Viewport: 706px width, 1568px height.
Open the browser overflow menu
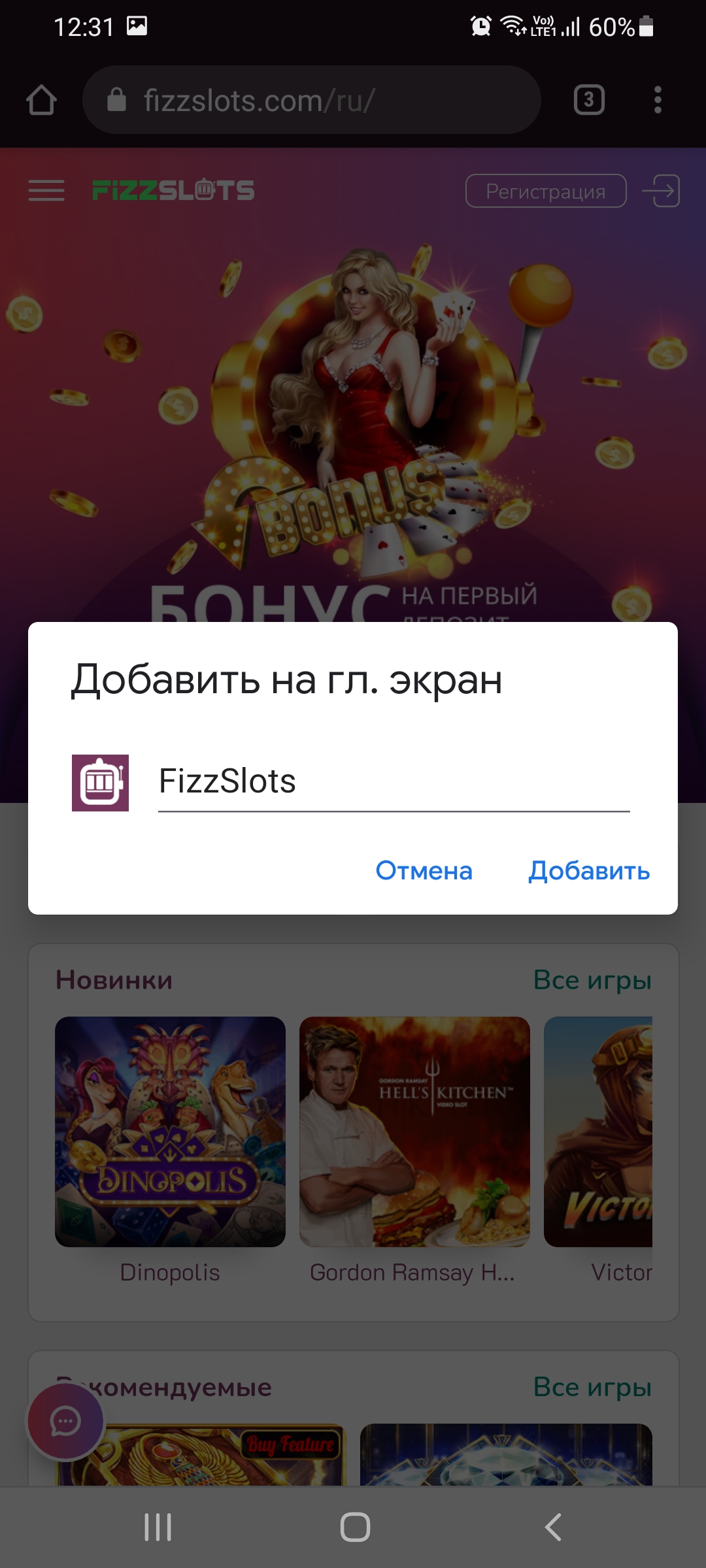coord(658,100)
